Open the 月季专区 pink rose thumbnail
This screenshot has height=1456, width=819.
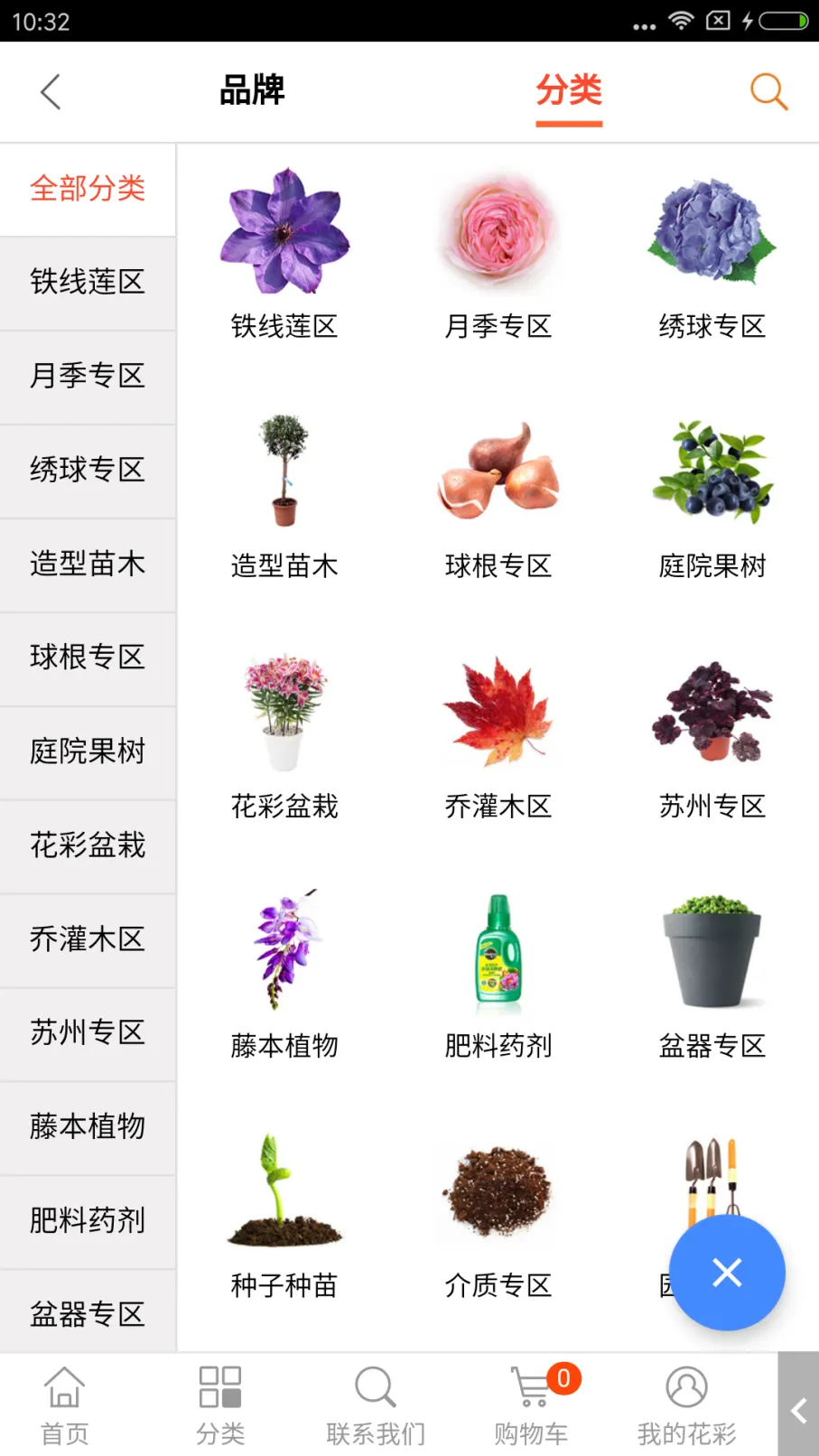pyautogui.click(x=498, y=233)
